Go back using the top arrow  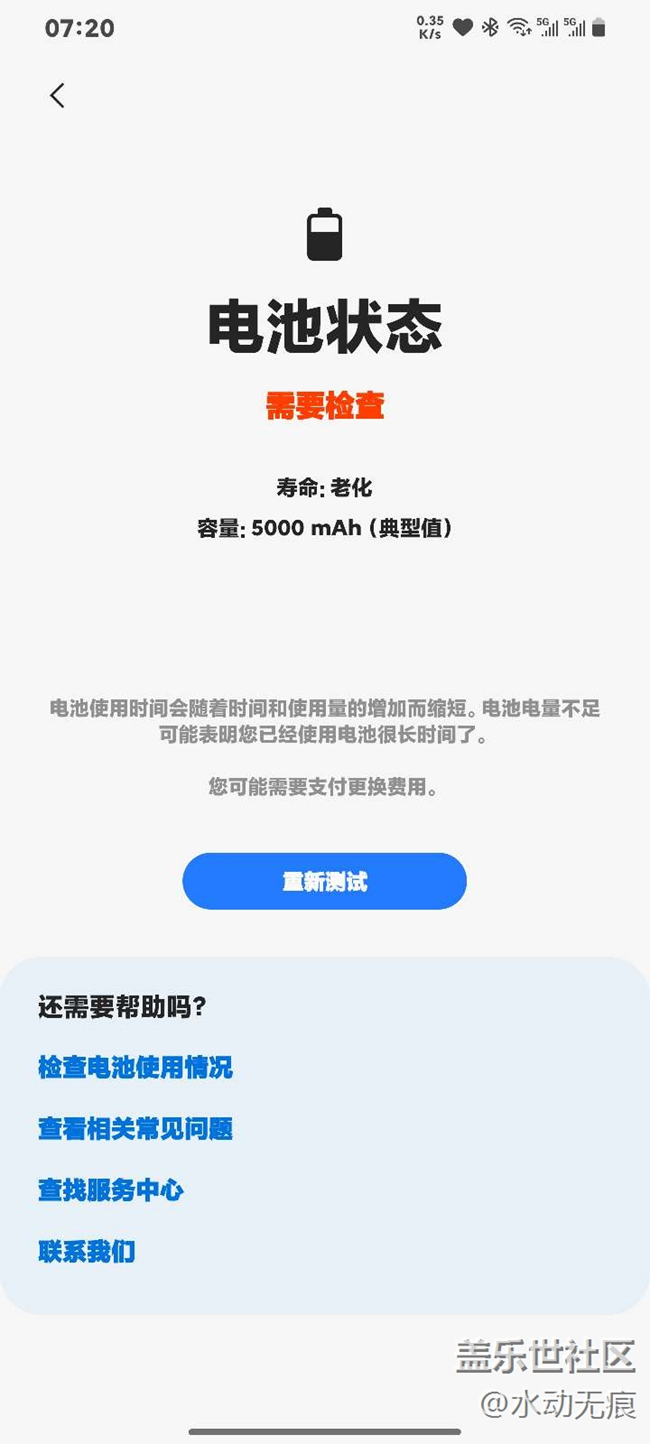pos(57,95)
